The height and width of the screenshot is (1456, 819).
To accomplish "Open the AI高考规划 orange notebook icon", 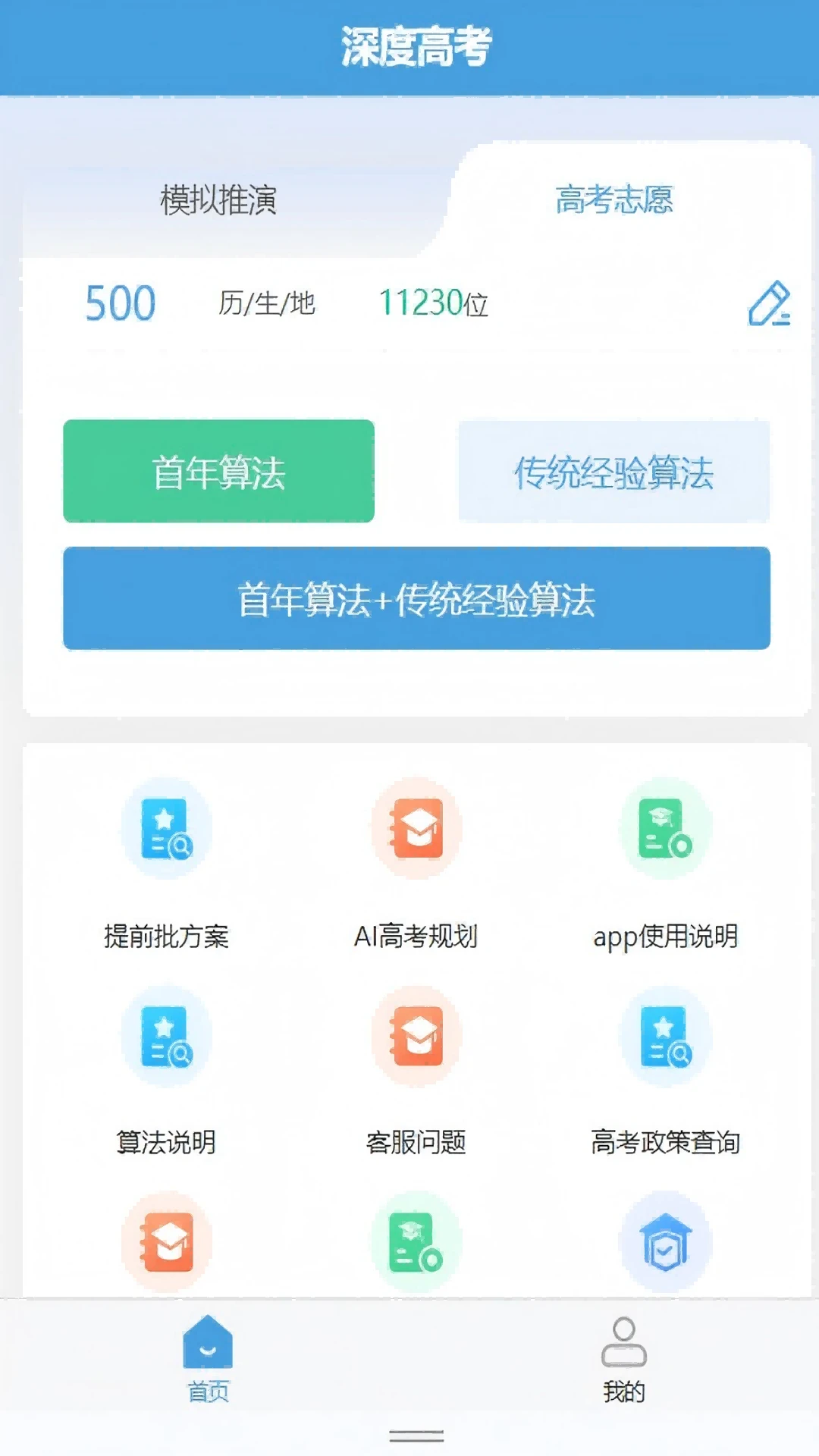I will pyautogui.click(x=415, y=829).
